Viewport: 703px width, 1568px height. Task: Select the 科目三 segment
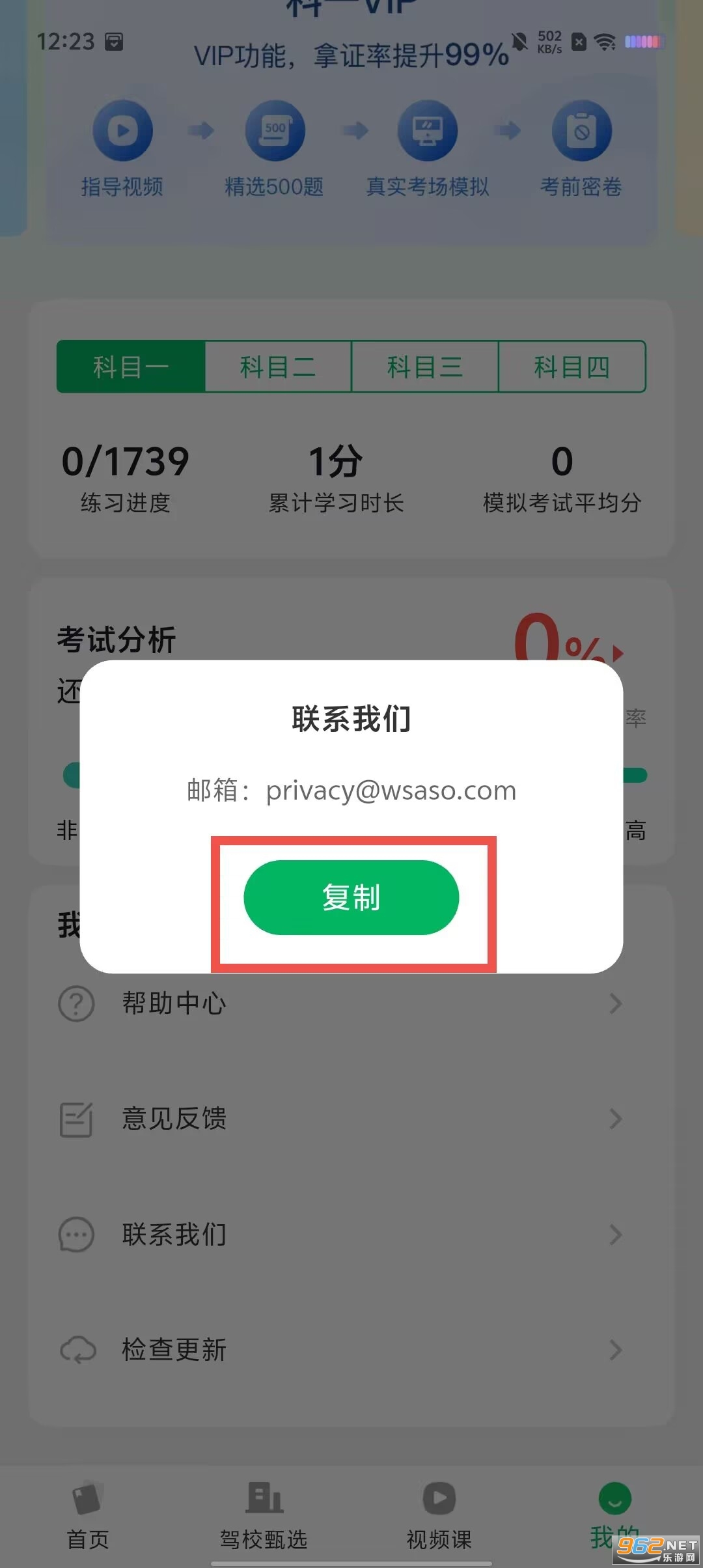[425, 367]
